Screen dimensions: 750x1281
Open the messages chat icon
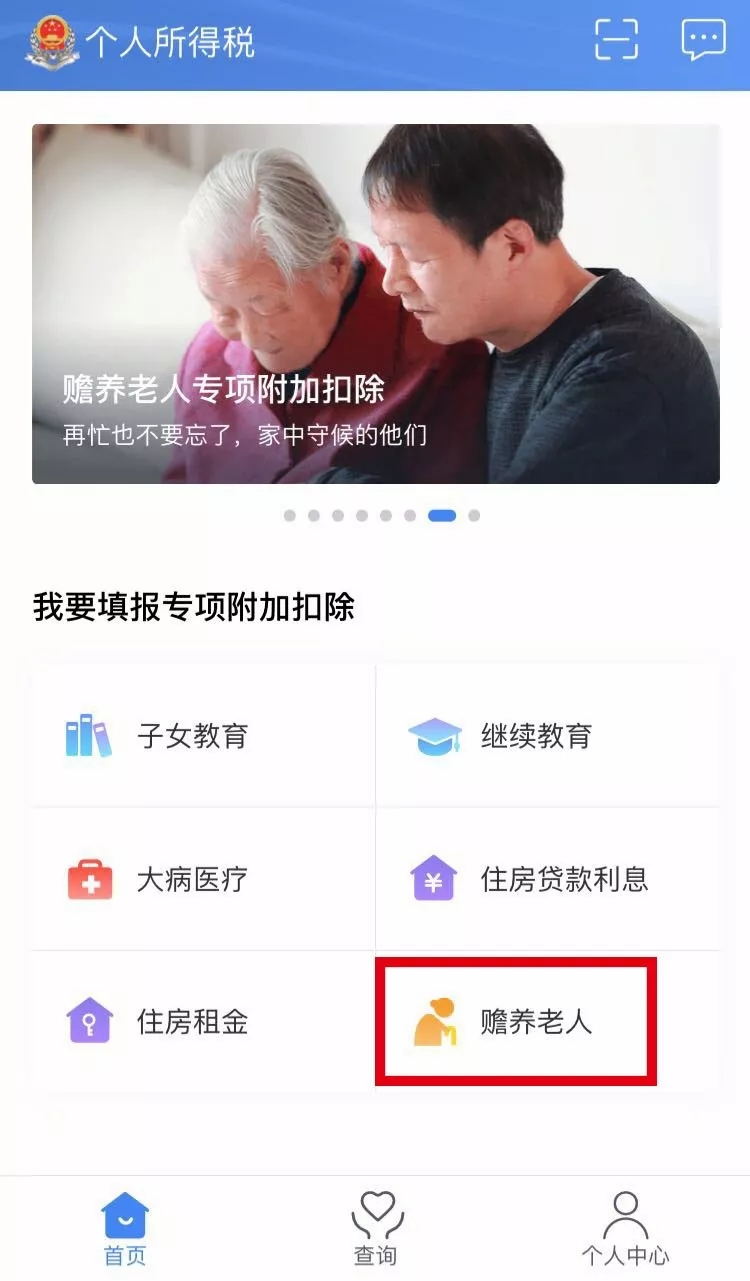coord(703,40)
